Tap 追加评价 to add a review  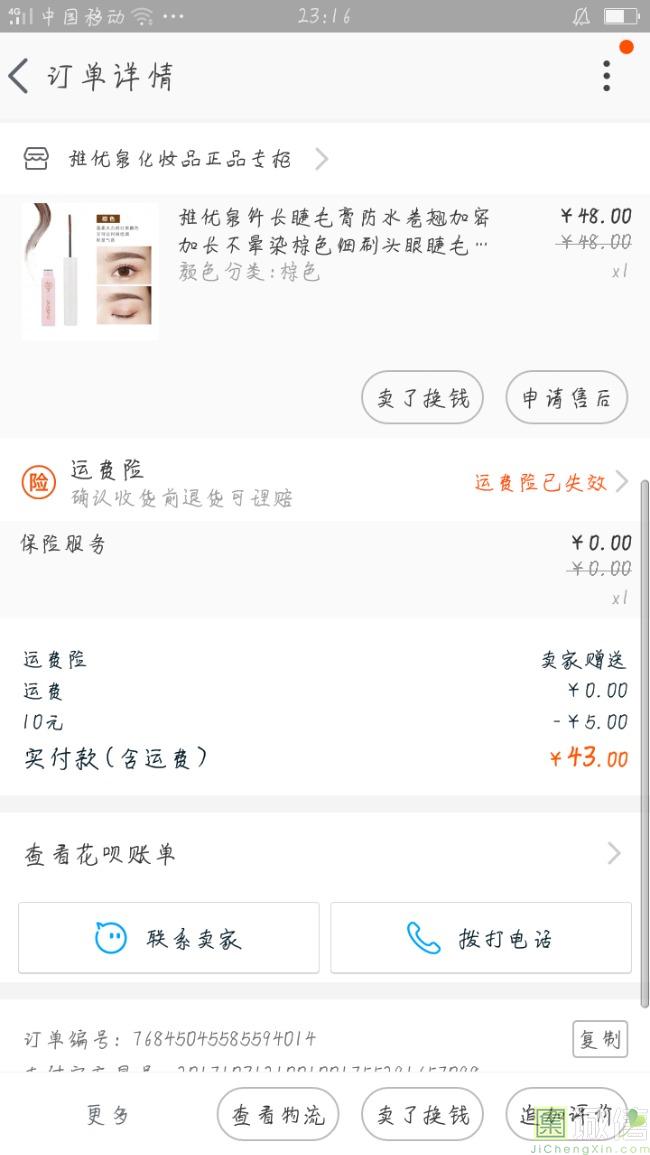(x=566, y=1115)
